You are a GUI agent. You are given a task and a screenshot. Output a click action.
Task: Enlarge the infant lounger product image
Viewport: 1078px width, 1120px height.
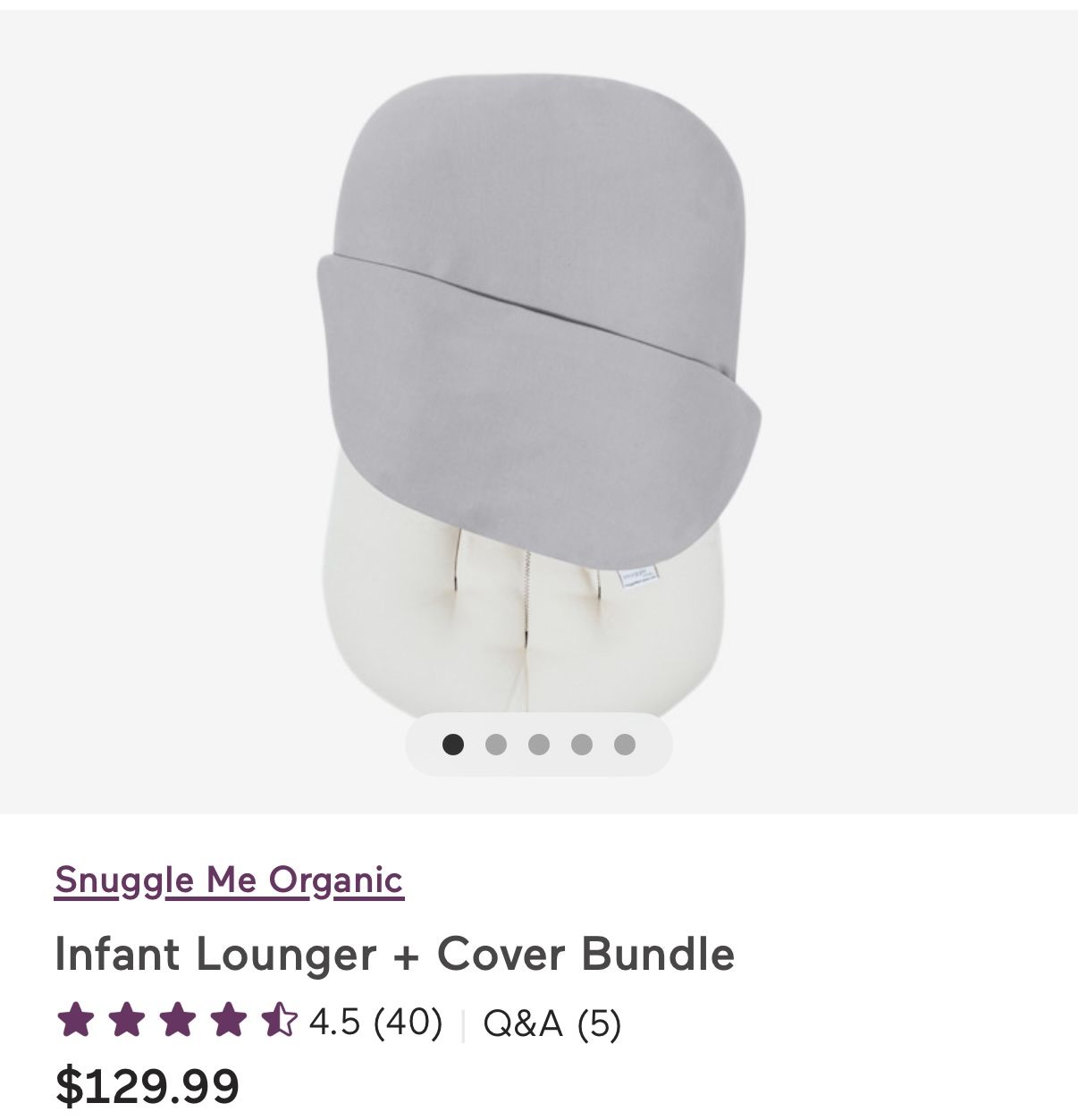pyautogui.click(x=539, y=393)
